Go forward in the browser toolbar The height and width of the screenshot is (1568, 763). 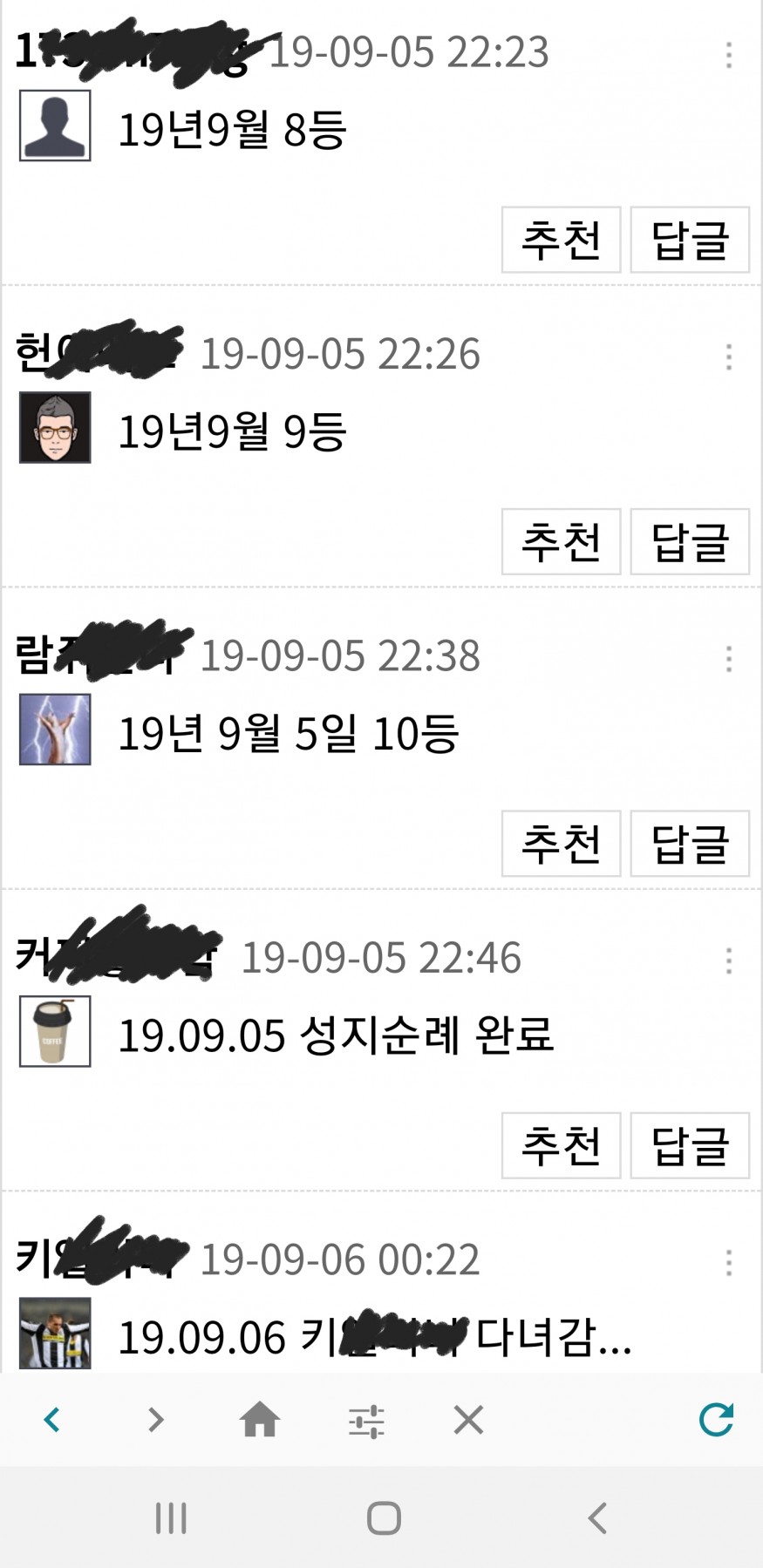pos(156,1420)
